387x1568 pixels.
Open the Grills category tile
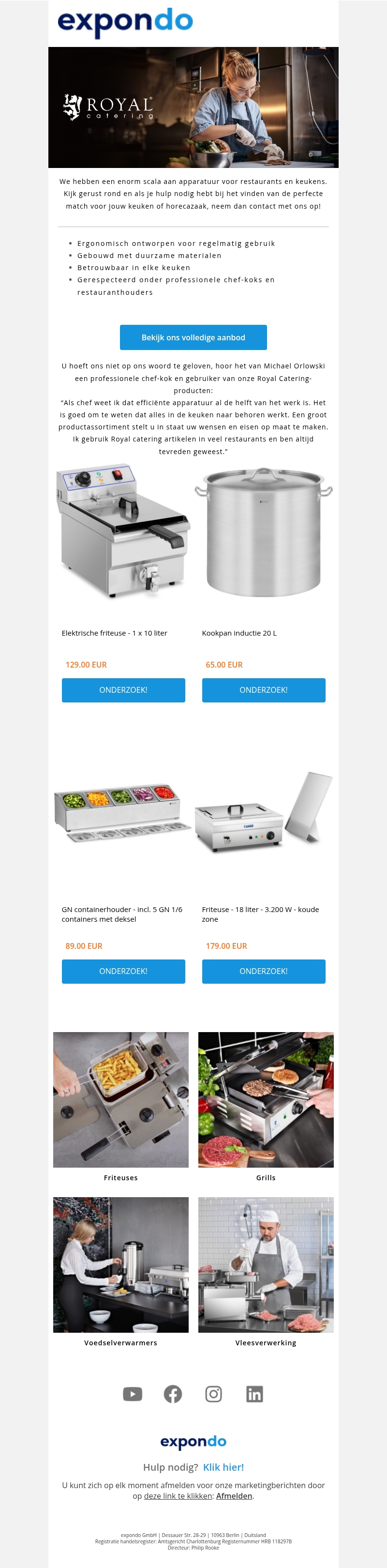tap(265, 1099)
